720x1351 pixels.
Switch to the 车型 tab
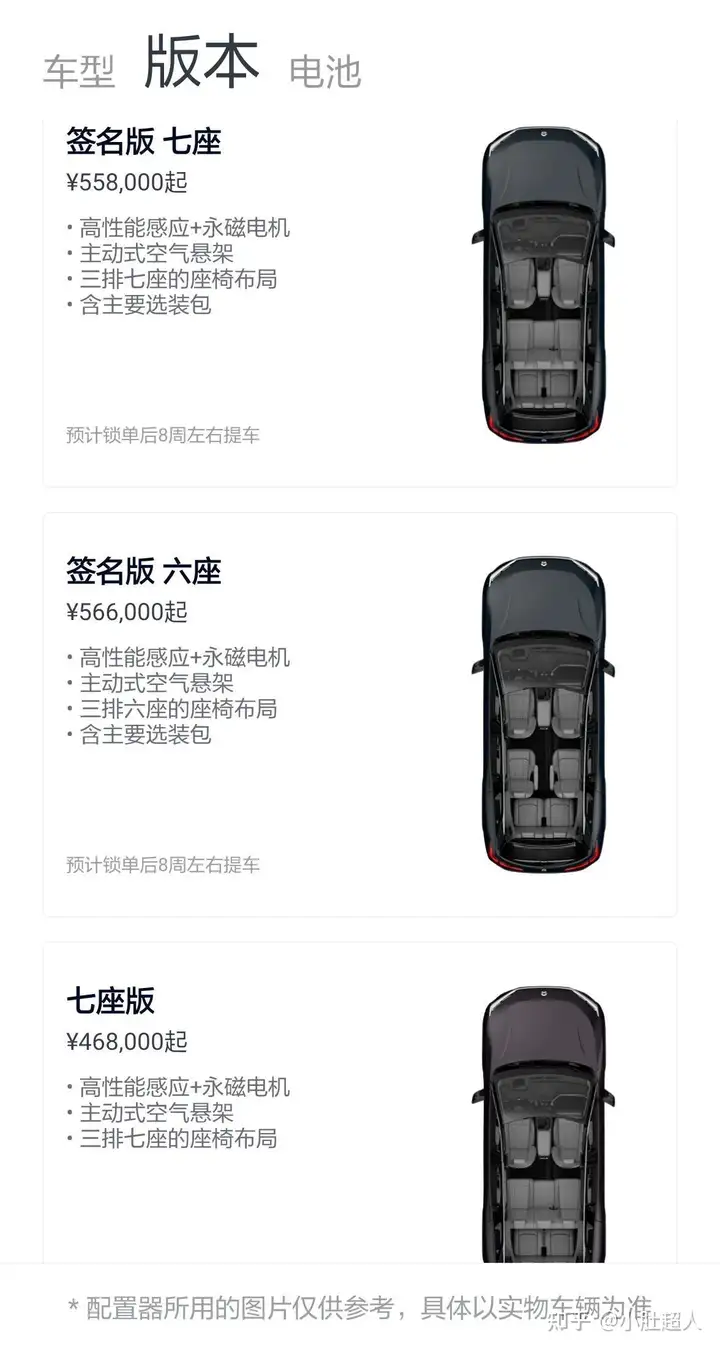pos(79,71)
